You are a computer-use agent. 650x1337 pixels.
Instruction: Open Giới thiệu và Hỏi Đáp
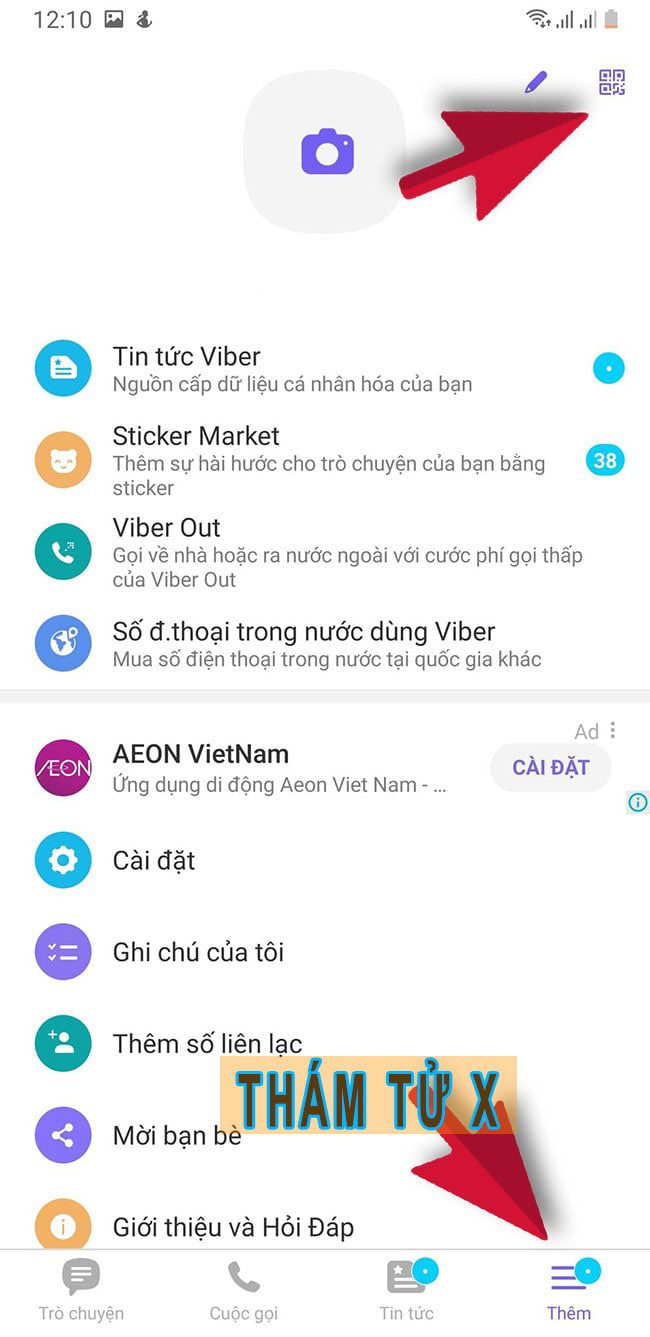pos(233,1227)
